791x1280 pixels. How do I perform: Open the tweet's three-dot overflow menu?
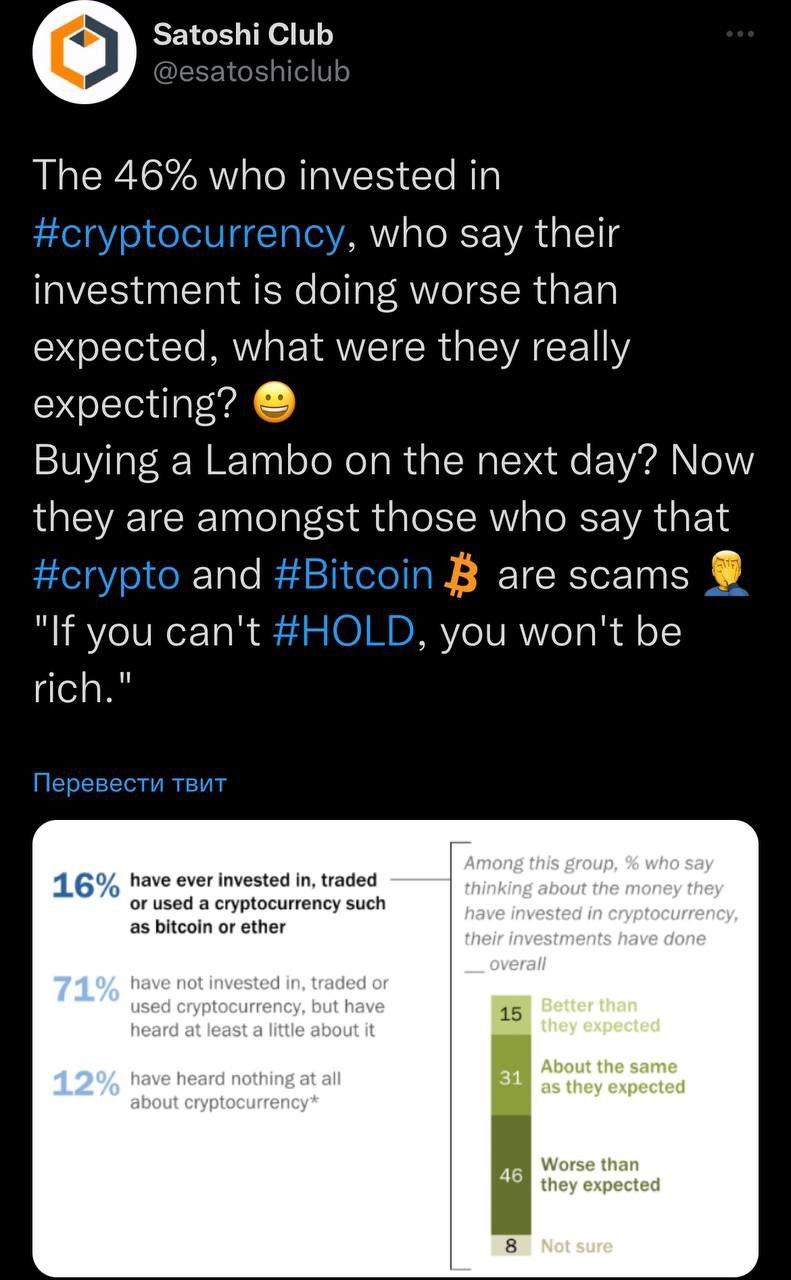pyautogui.click(x=740, y=35)
